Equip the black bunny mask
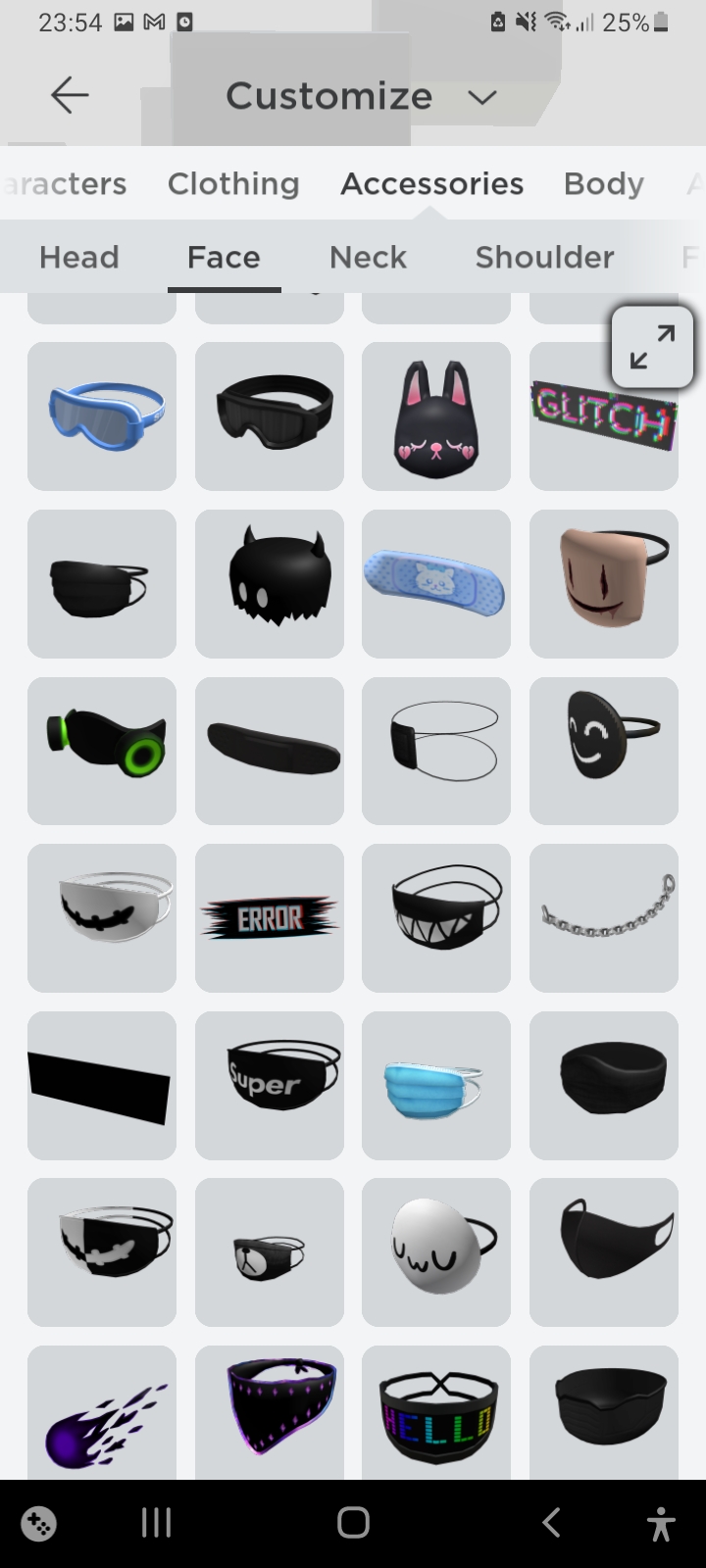 point(436,416)
